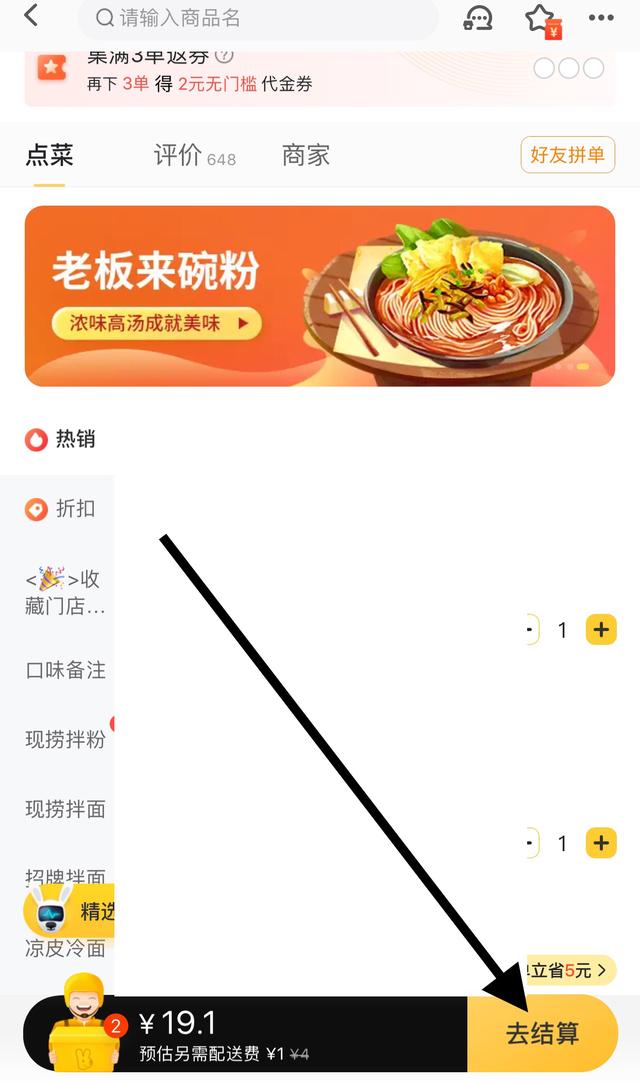
Task: Go back using the top-left arrow
Action: point(31,16)
